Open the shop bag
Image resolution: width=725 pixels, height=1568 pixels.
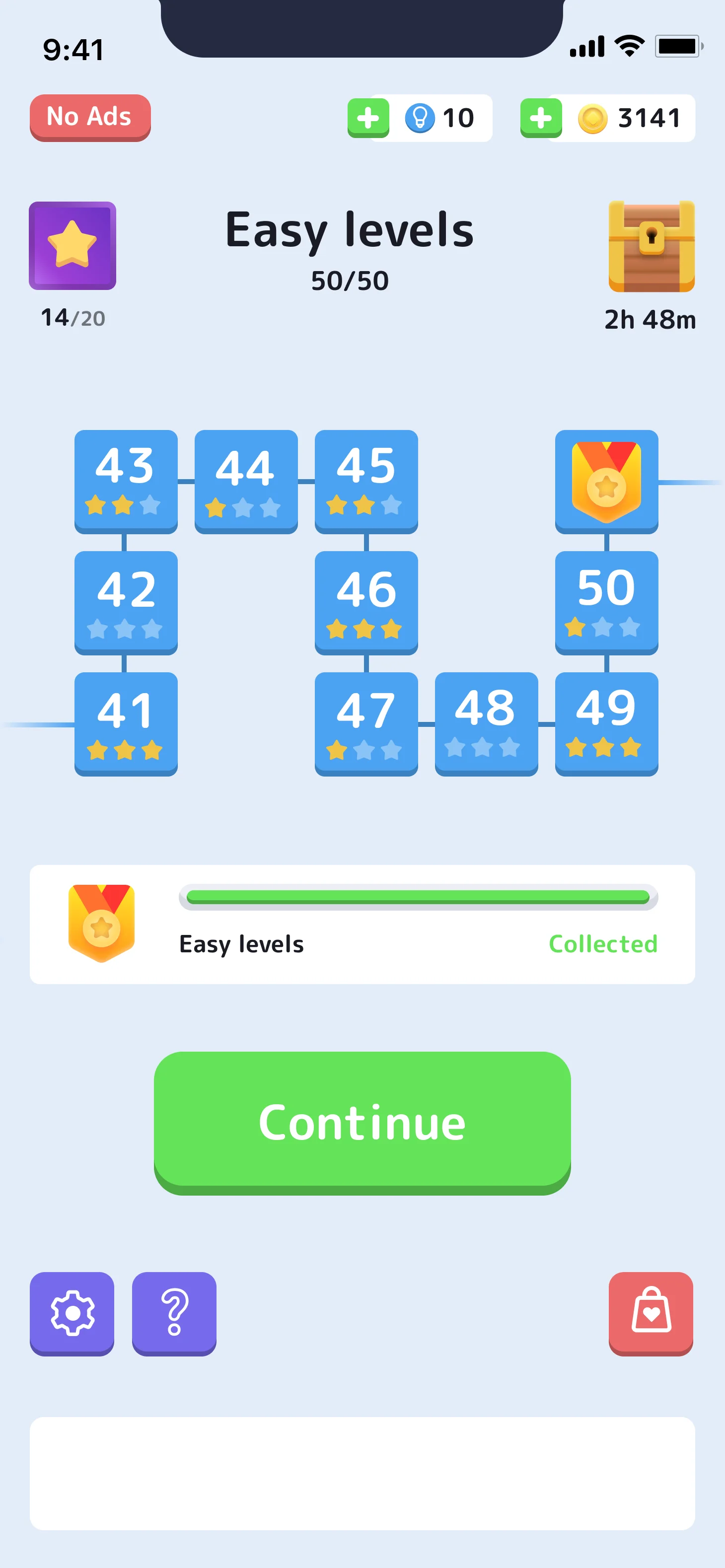click(x=651, y=1313)
